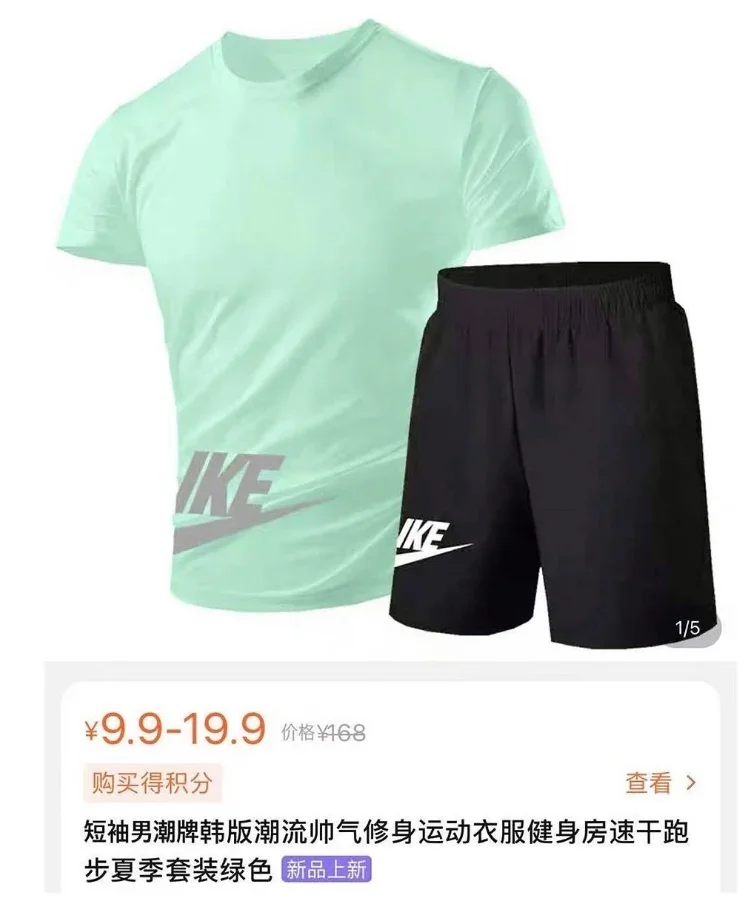Open the product image in full view
Screen dimensions: 755x915
point(377,330)
